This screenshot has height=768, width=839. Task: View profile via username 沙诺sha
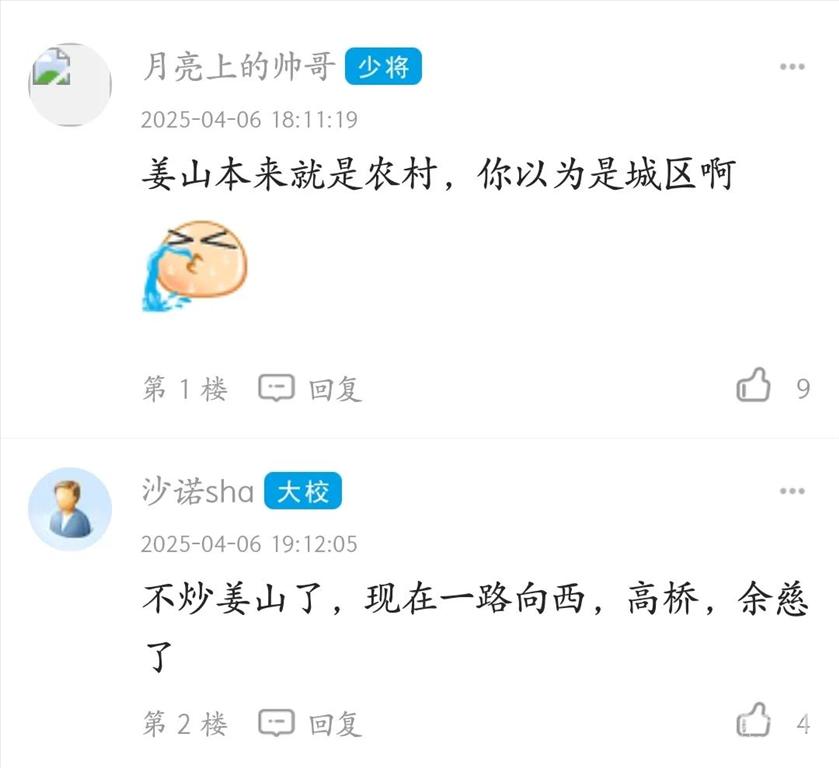click(x=198, y=492)
